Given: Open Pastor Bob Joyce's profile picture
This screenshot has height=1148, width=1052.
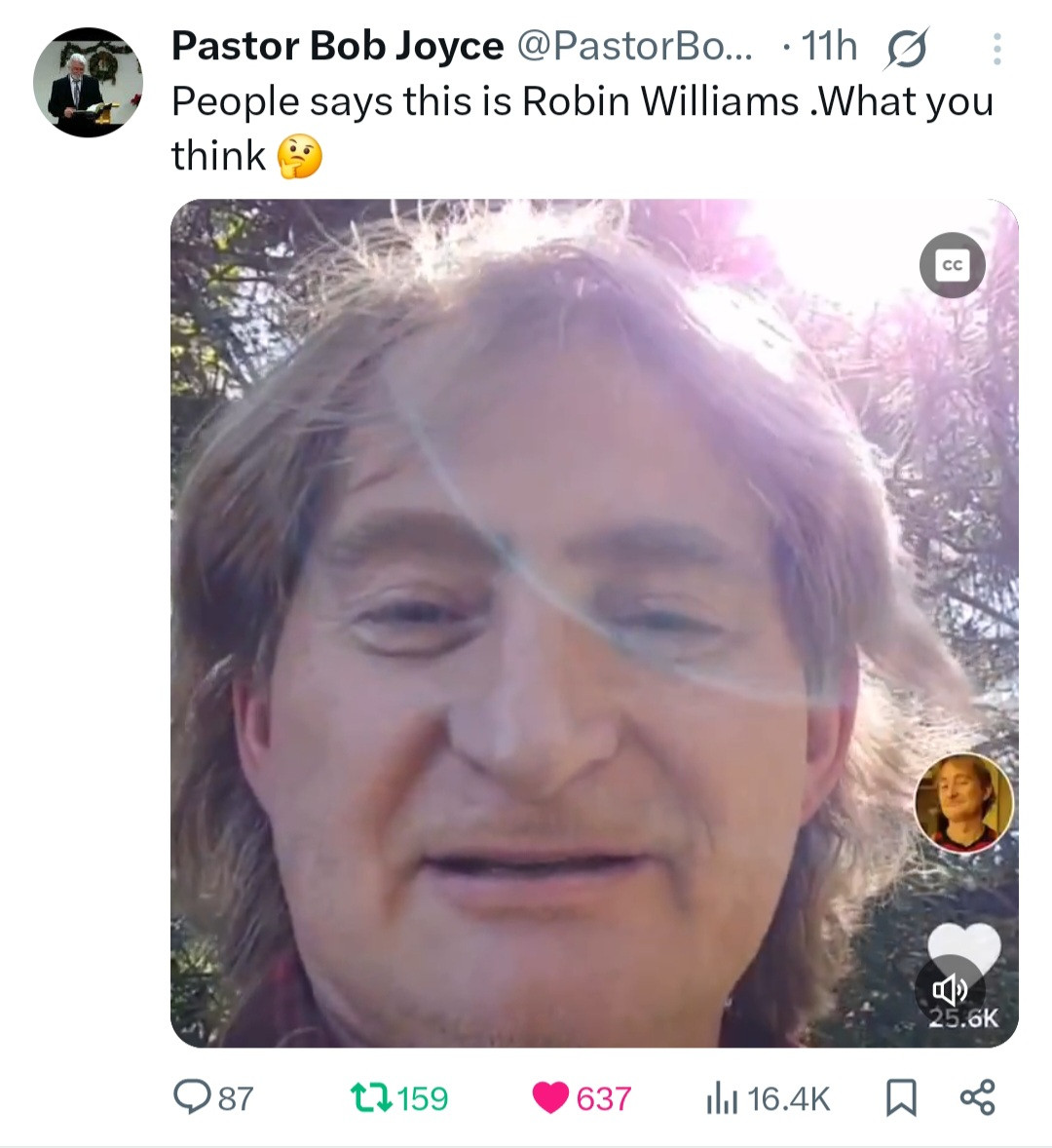Looking at the screenshot, I should [x=88, y=83].
